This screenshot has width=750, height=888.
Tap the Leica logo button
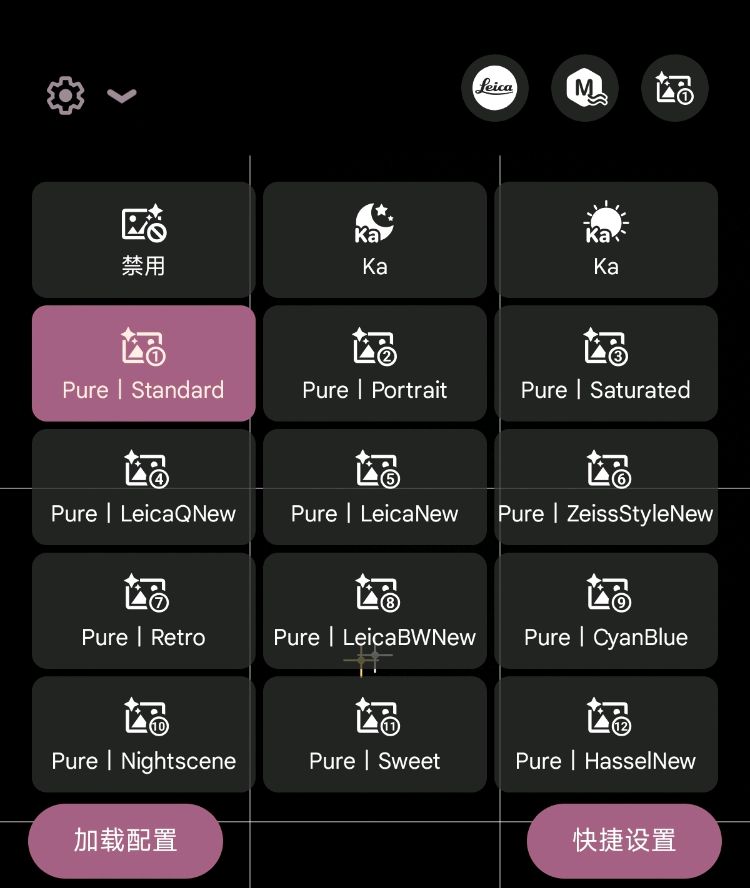click(x=494, y=88)
